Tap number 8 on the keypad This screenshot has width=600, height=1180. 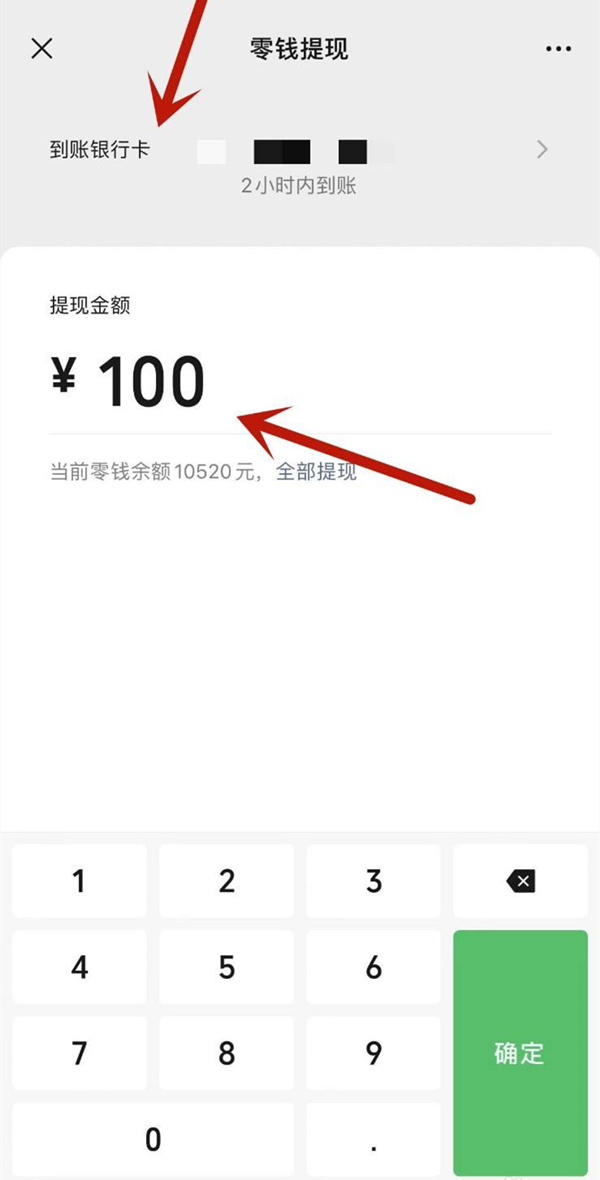tap(227, 1053)
